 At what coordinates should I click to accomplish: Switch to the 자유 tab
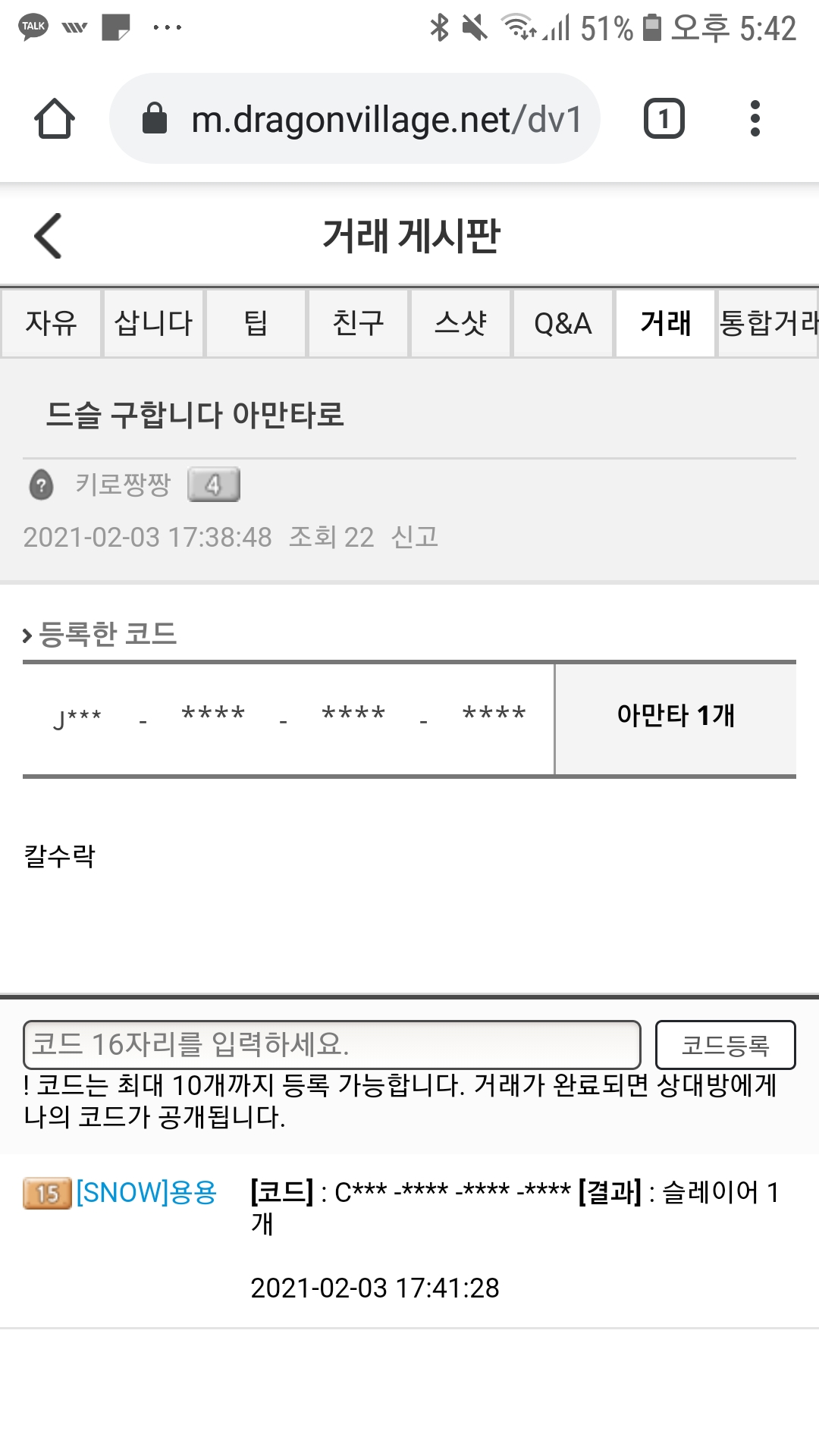51,324
